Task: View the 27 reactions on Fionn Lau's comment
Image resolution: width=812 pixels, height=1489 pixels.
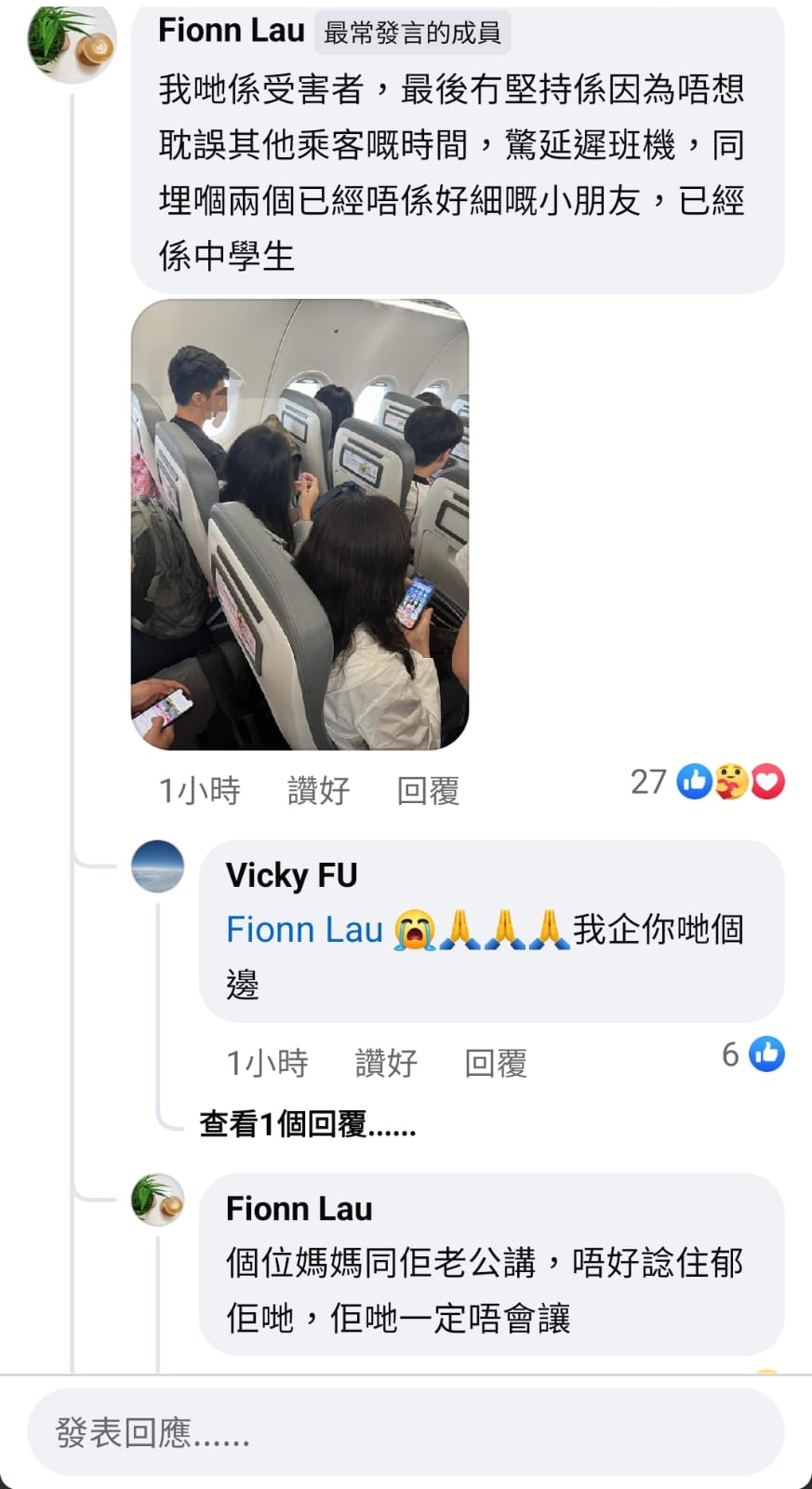Action: coord(707,782)
